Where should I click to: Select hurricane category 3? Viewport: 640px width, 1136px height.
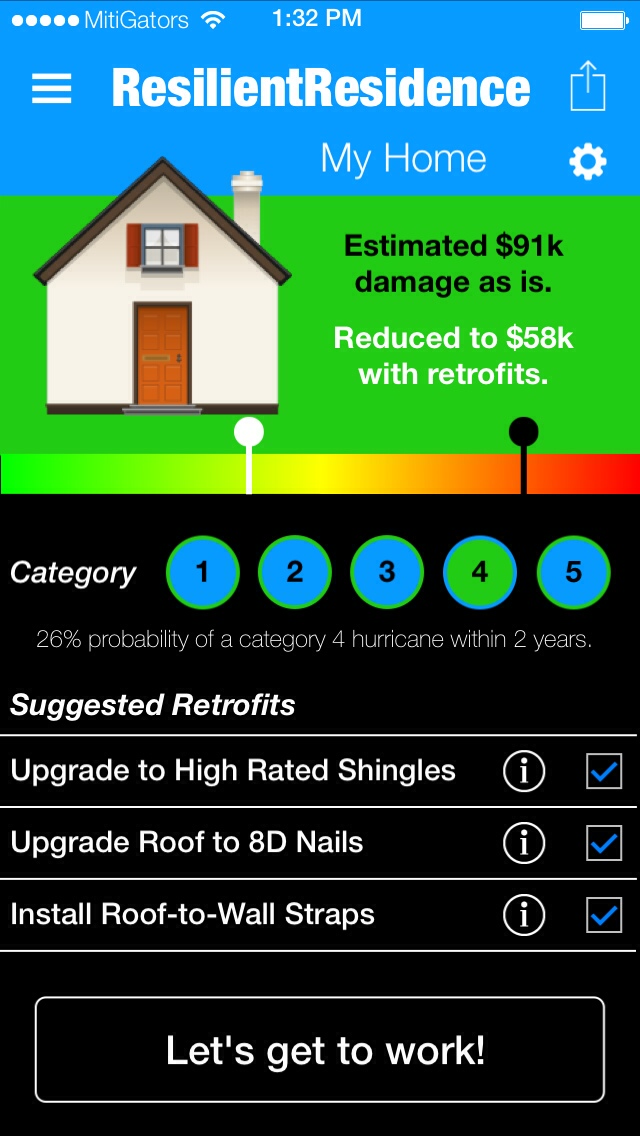point(387,572)
